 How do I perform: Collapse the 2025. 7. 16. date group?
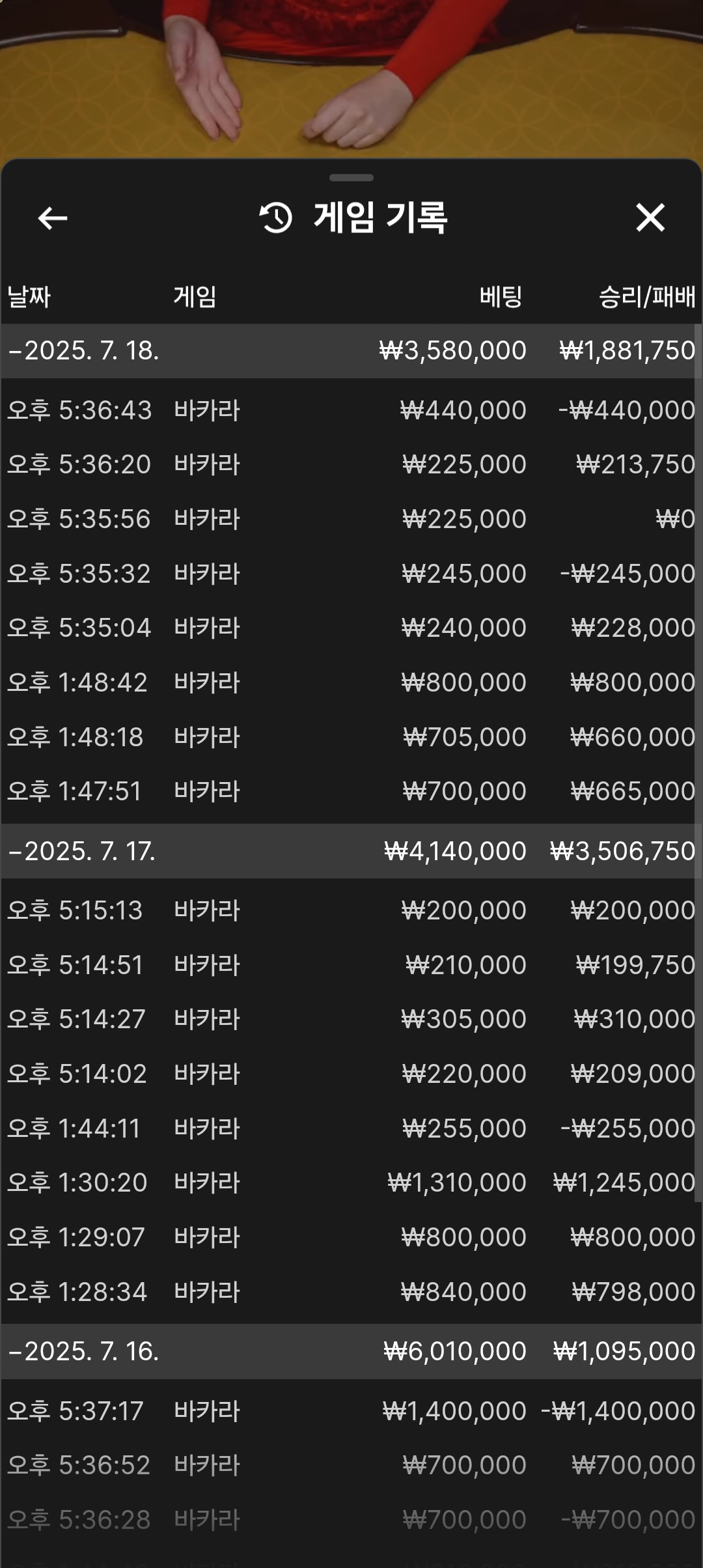(x=351, y=1351)
